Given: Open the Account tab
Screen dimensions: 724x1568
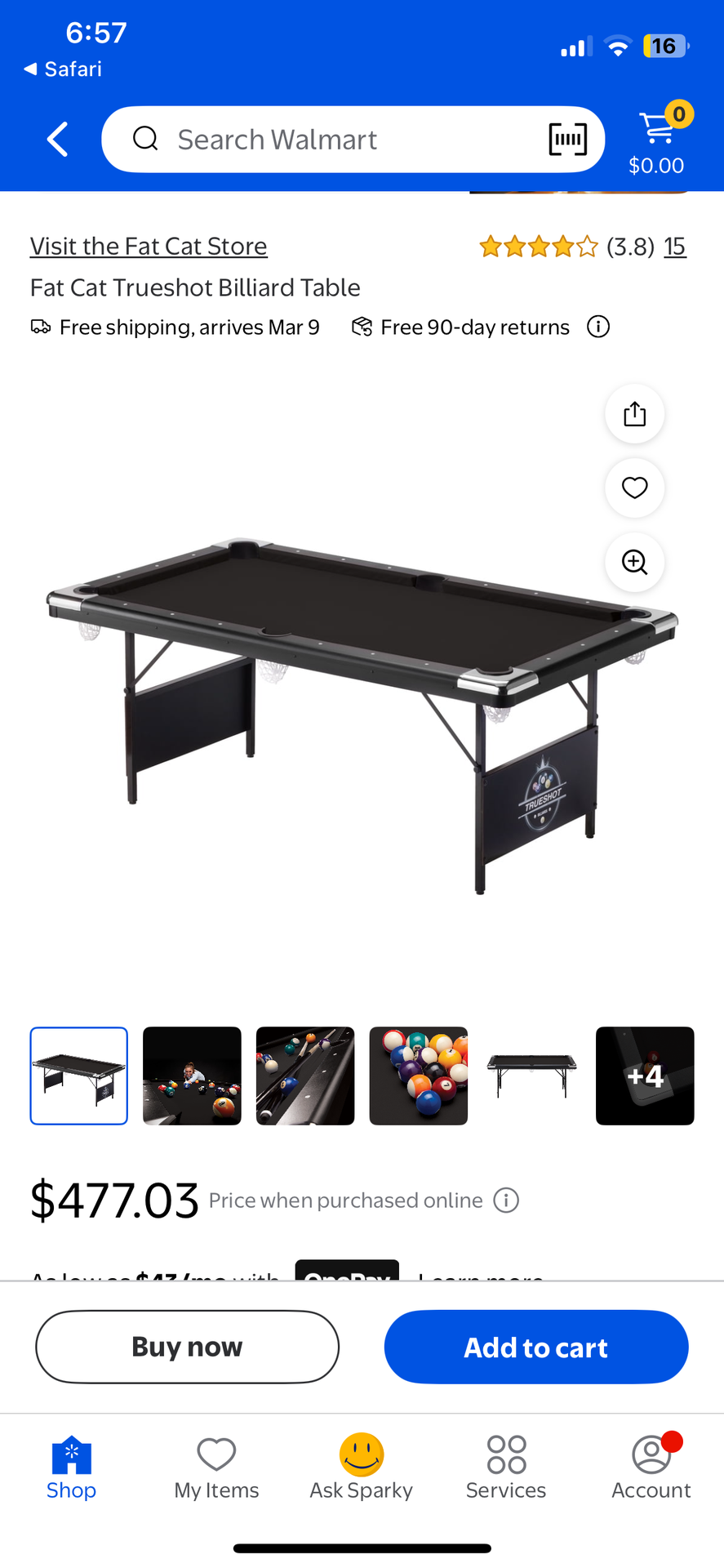Looking at the screenshot, I should [651, 1468].
